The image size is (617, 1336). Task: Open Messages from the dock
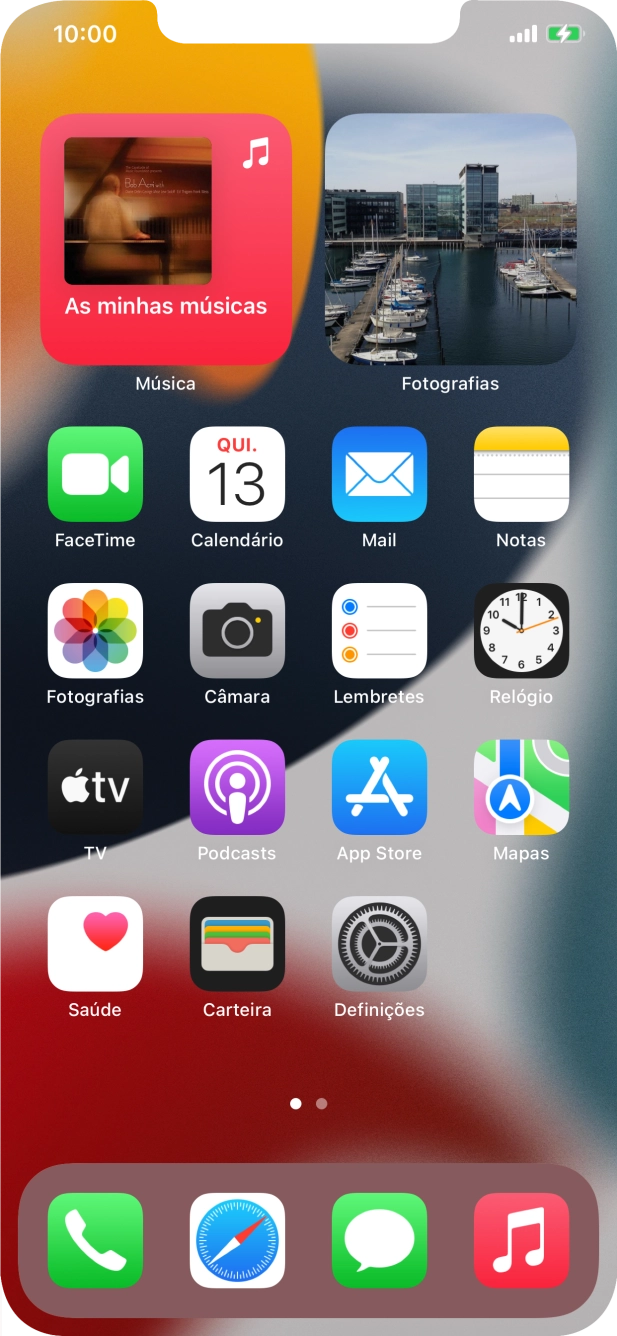point(379,1240)
